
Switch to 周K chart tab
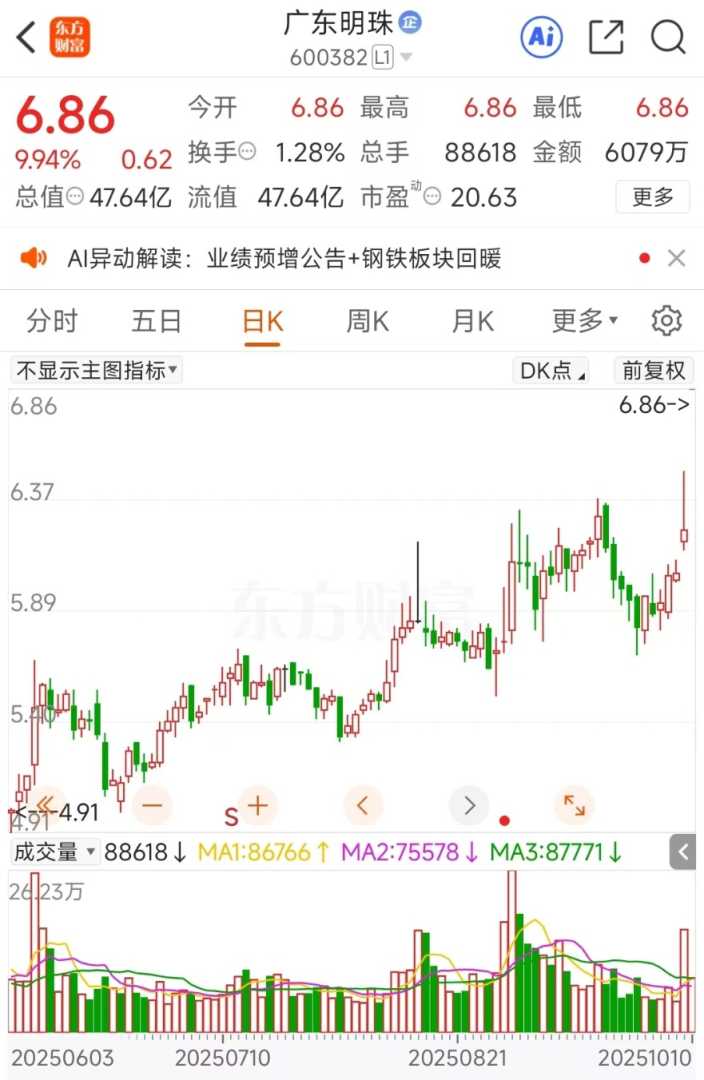point(367,321)
